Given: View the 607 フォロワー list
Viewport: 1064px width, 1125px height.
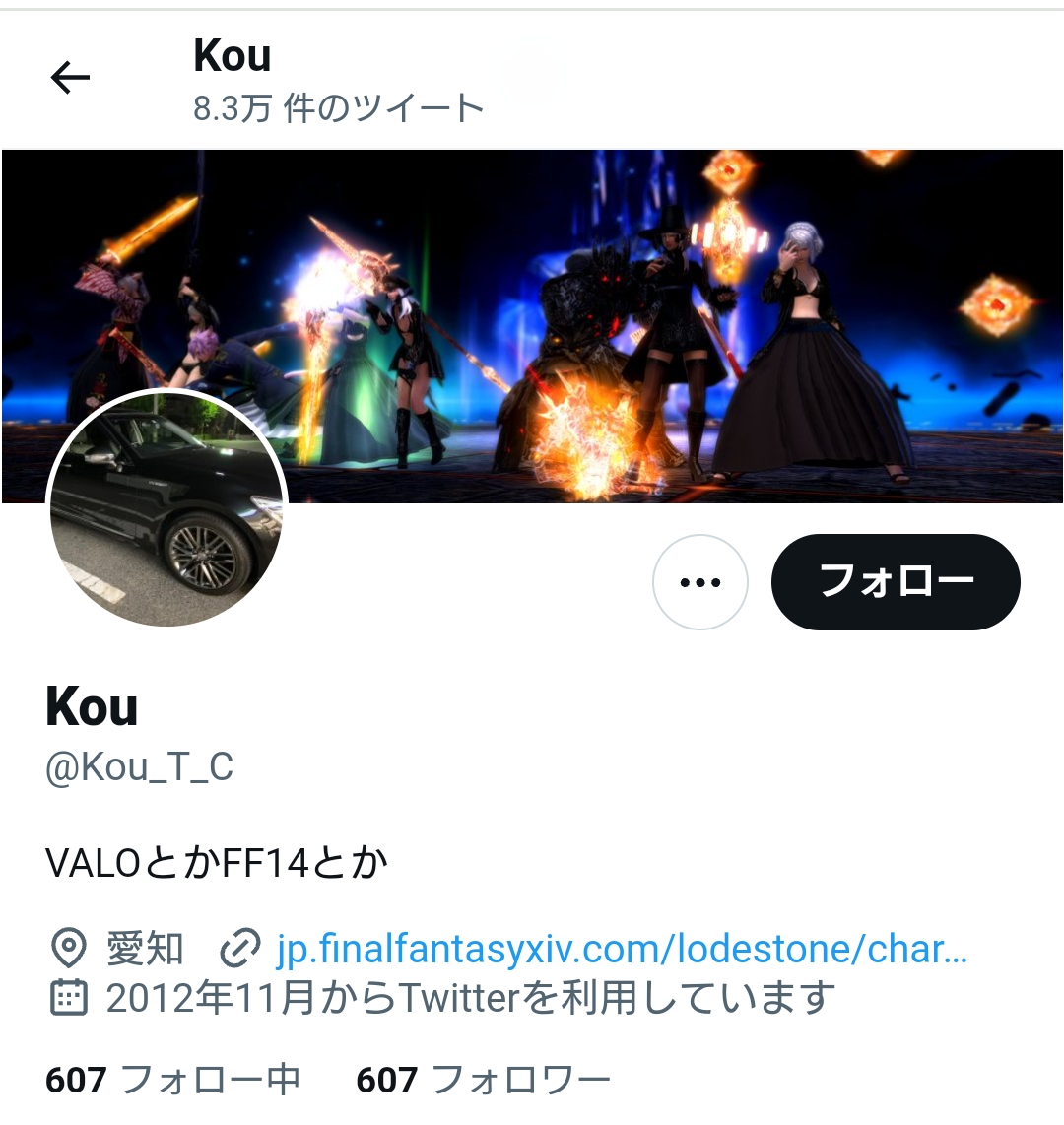Looking at the screenshot, I should 483,1080.
